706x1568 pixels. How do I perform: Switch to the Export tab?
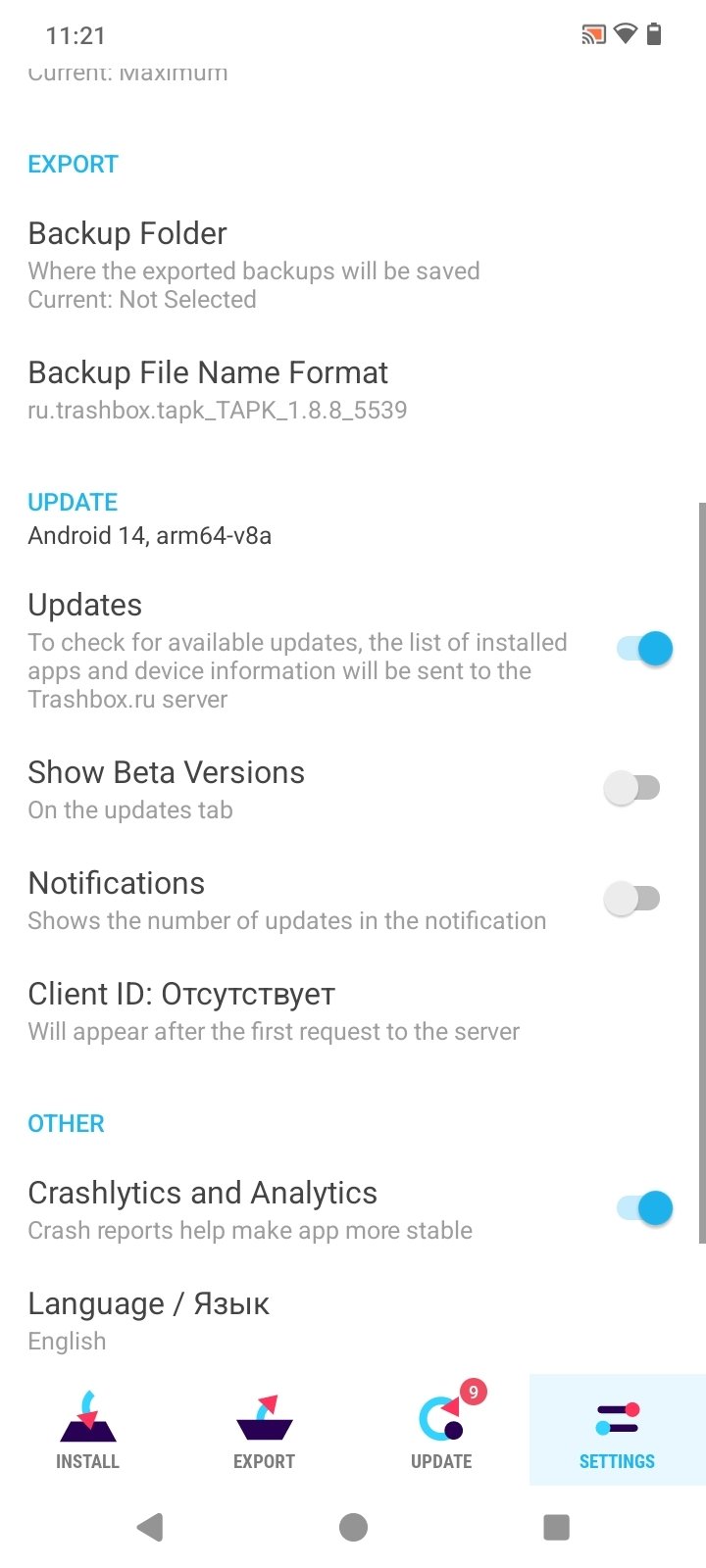pos(264,1431)
